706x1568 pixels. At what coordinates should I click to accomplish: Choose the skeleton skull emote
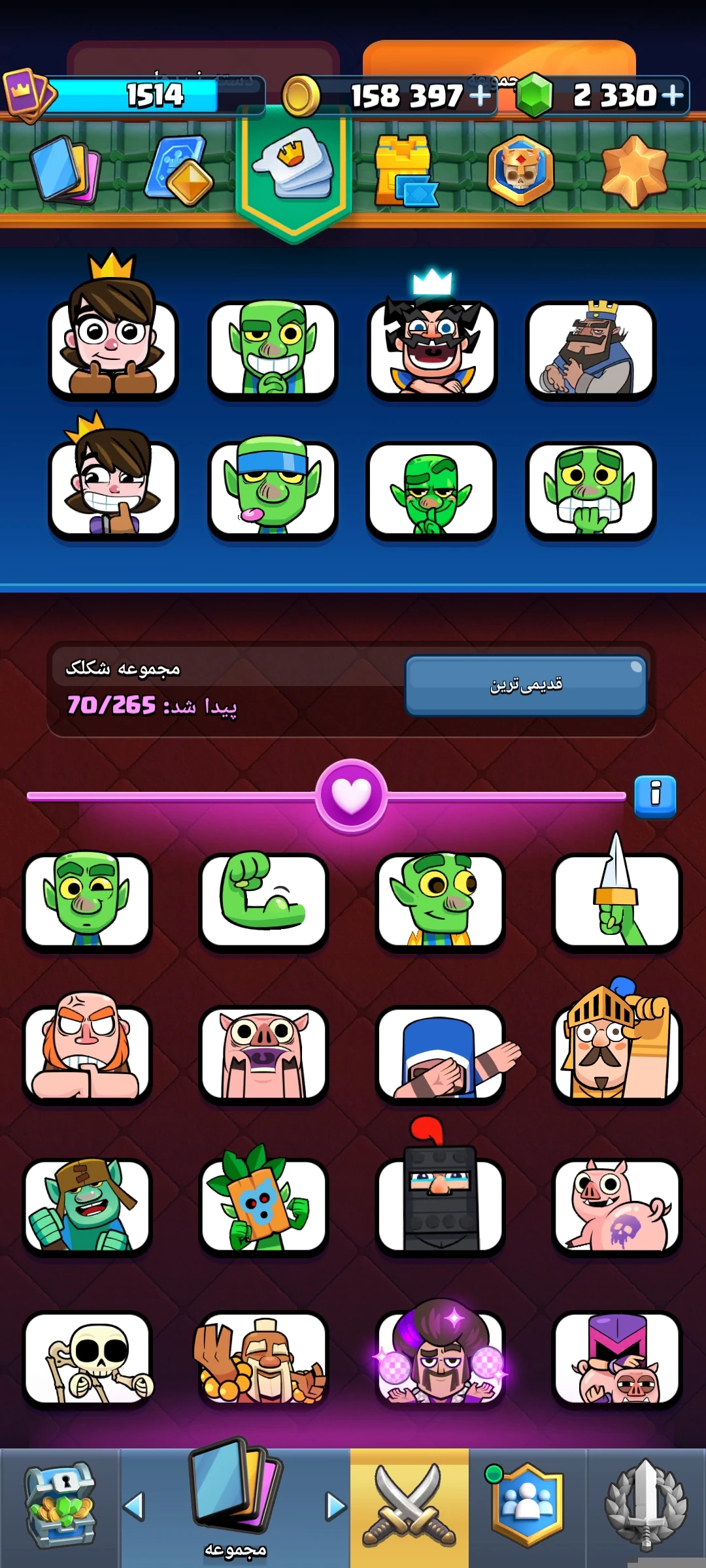(88, 1359)
